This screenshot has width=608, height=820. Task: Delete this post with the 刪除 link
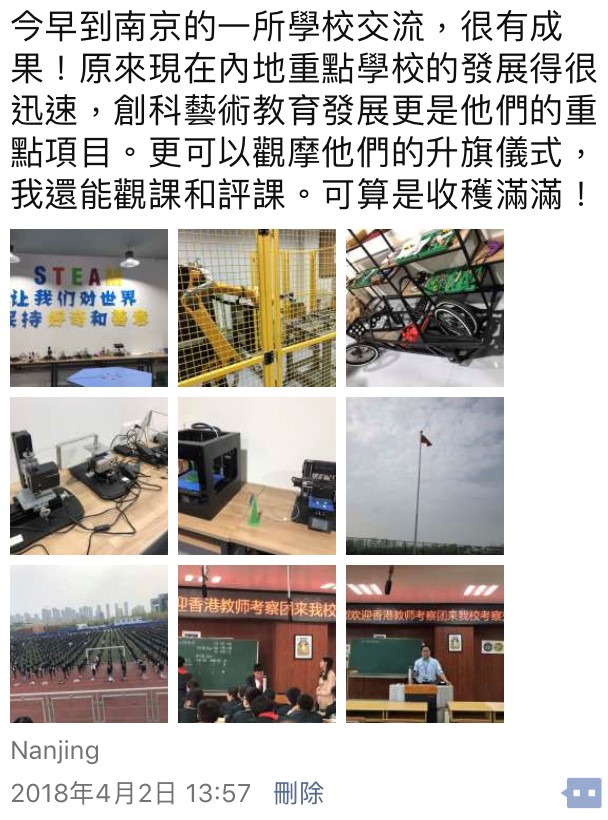coord(298,794)
